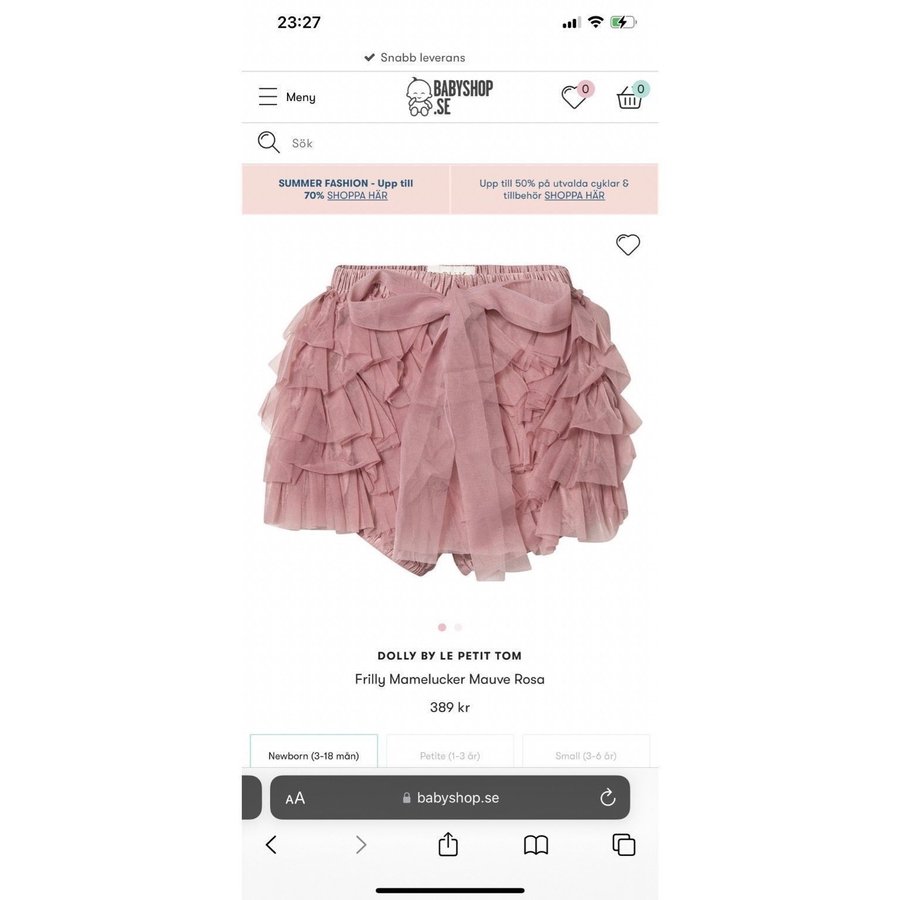Open the frilly mauve bloomers product image
900x900 pixels.
tap(450, 420)
